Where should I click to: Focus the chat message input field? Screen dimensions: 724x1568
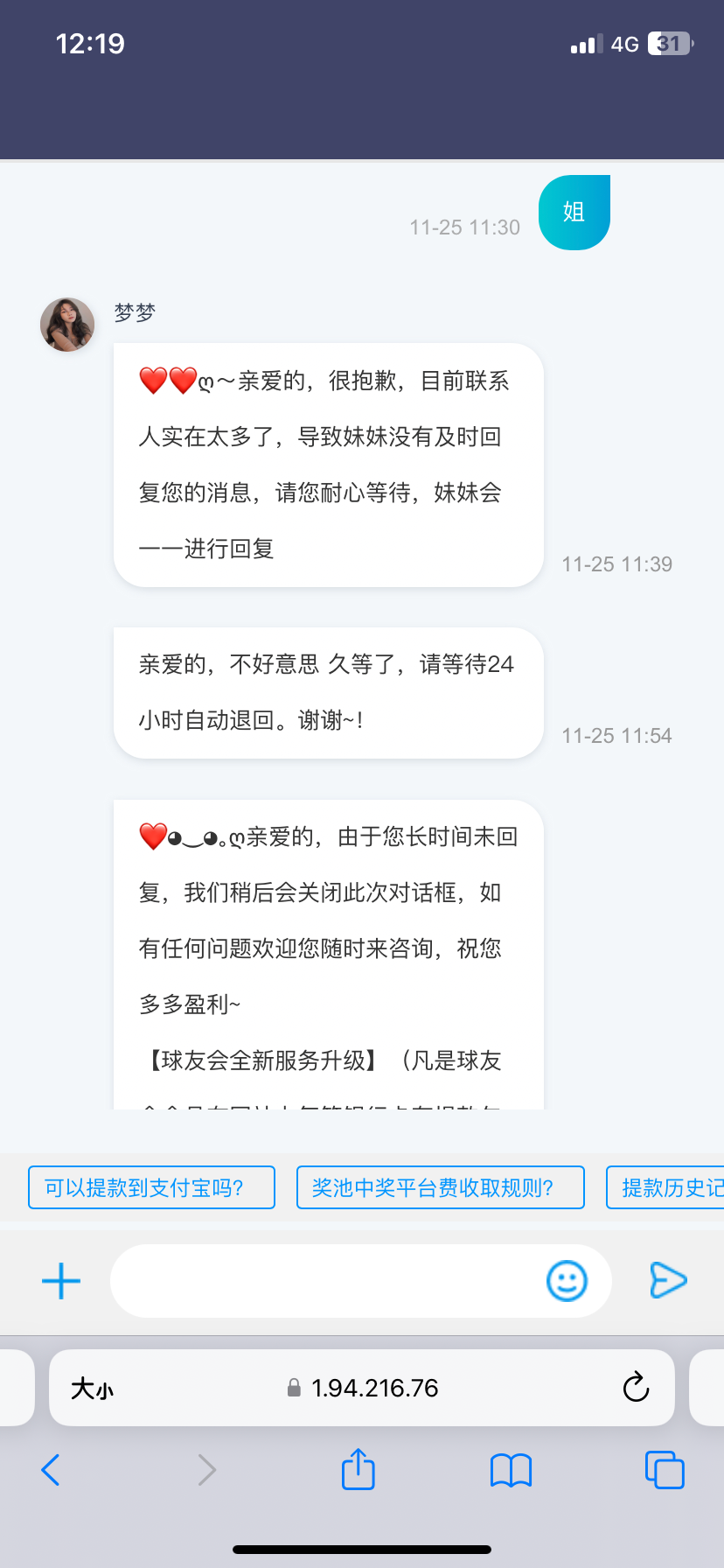click(x=324, y=1281)
